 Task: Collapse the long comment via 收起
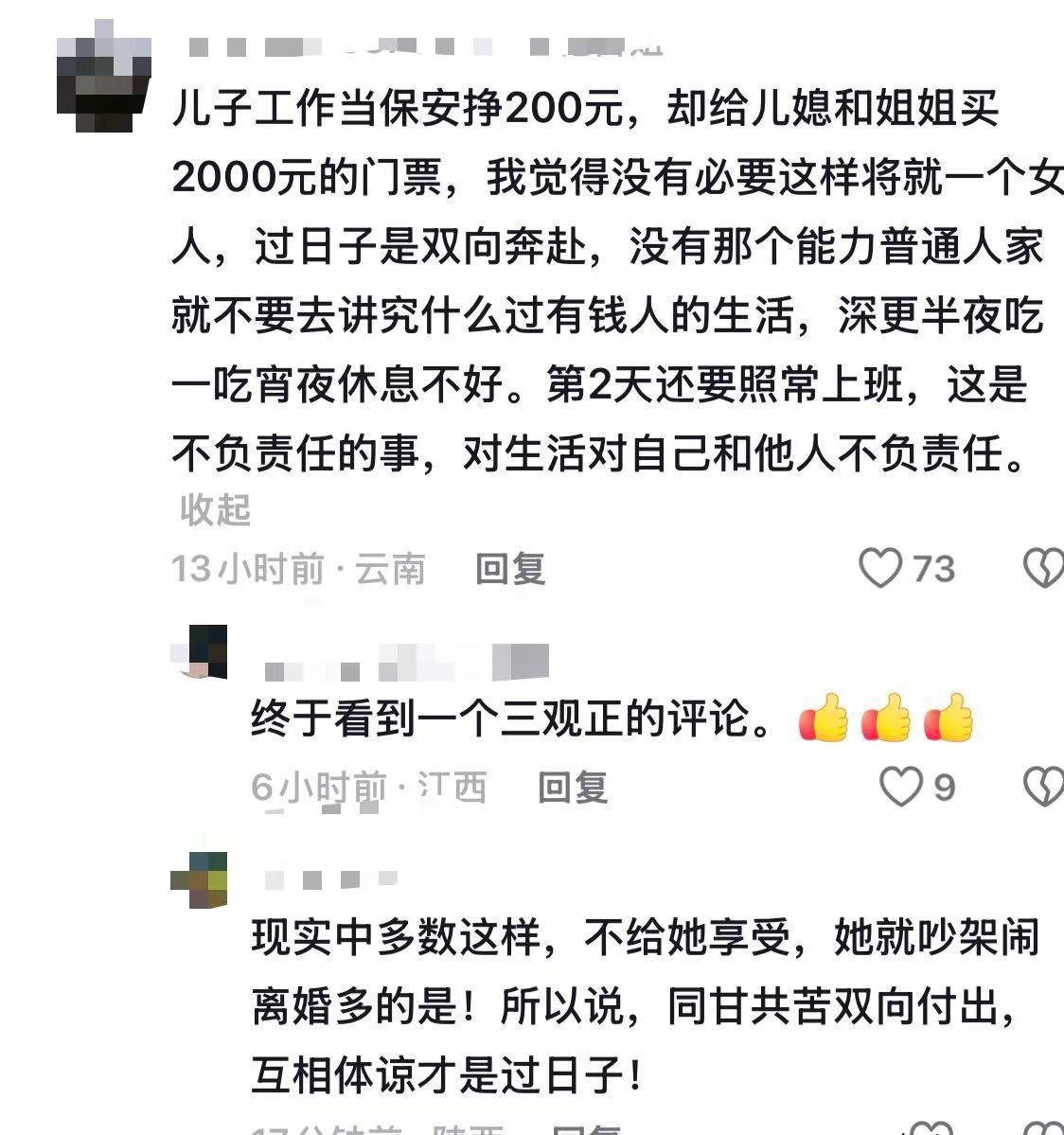click(x=215, y=510)
